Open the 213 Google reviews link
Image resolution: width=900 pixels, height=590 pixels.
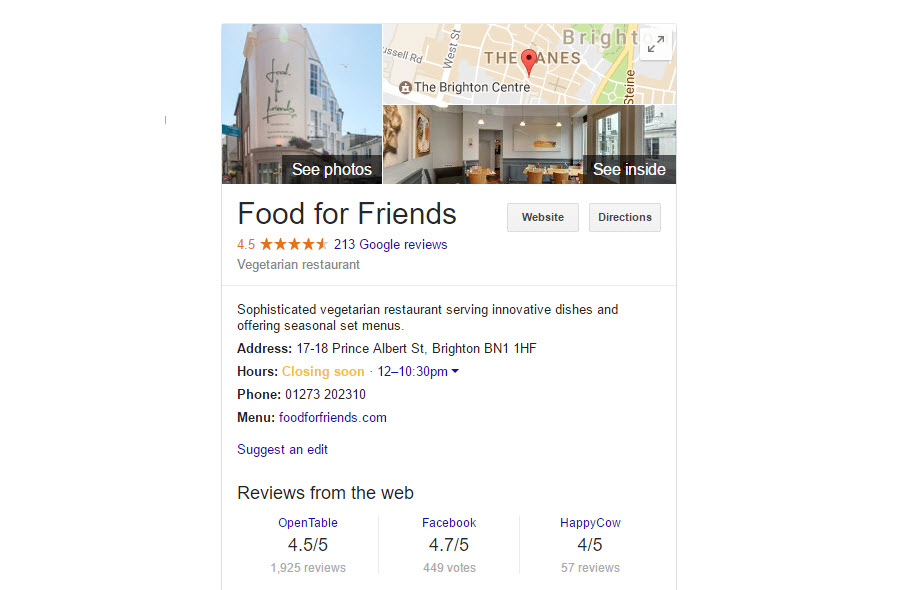point(390,244)
